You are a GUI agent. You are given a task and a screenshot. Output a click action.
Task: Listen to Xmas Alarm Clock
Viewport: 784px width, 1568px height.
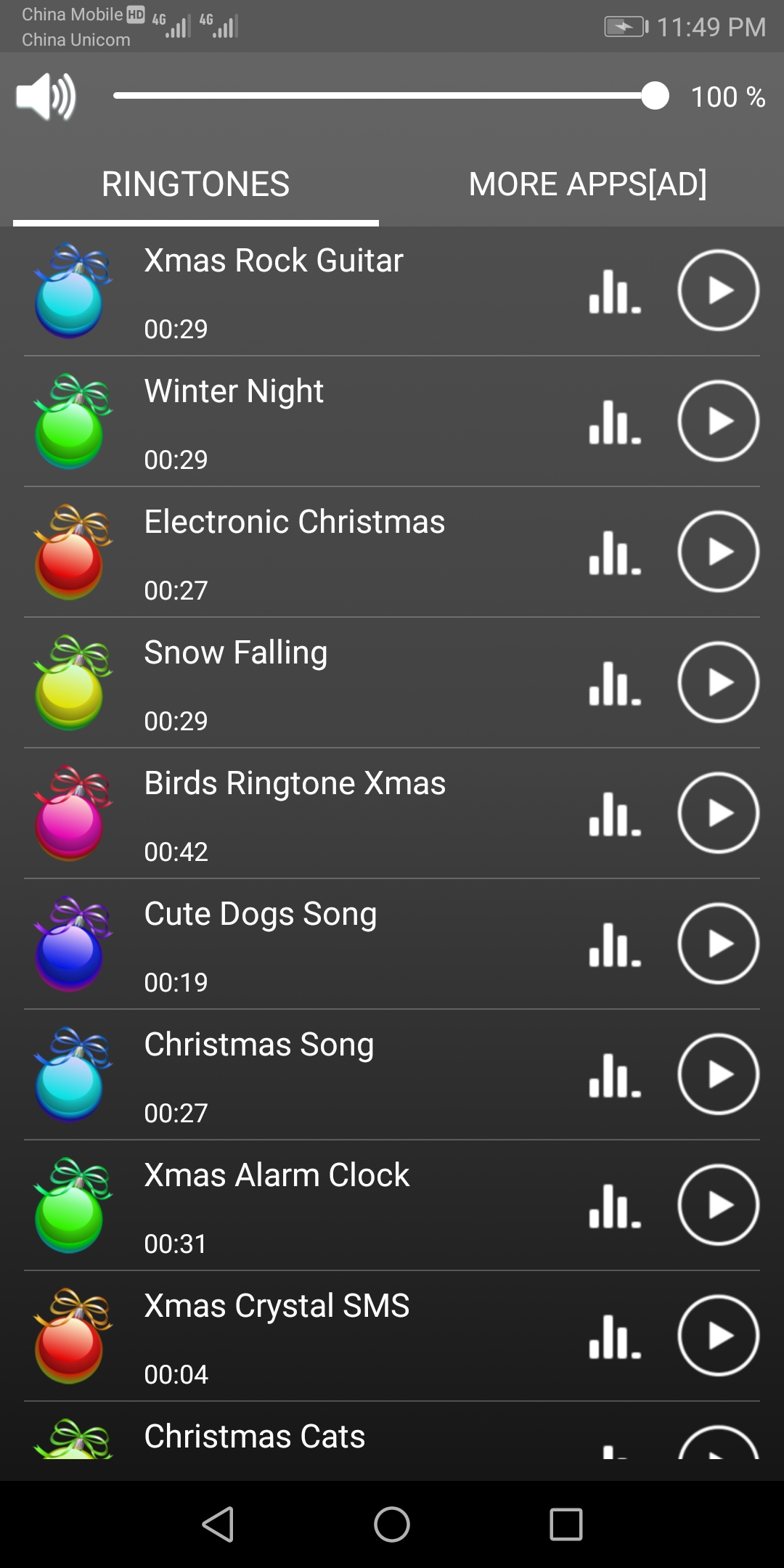718,1205
